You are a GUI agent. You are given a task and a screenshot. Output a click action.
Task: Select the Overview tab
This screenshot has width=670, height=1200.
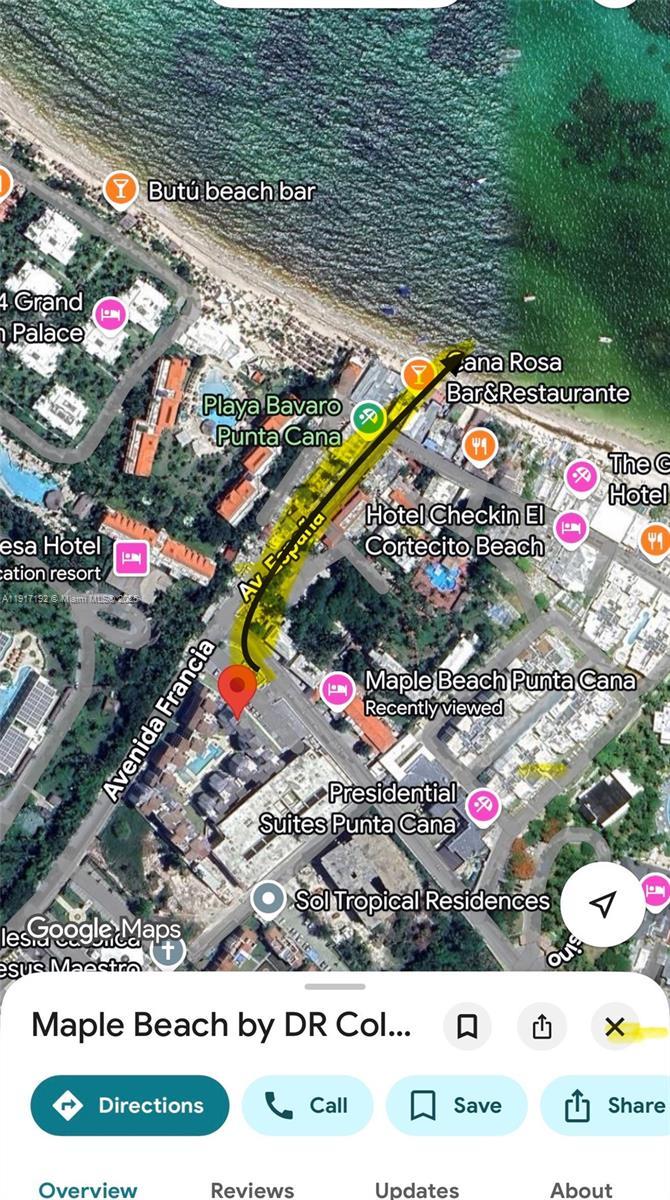88,1189
